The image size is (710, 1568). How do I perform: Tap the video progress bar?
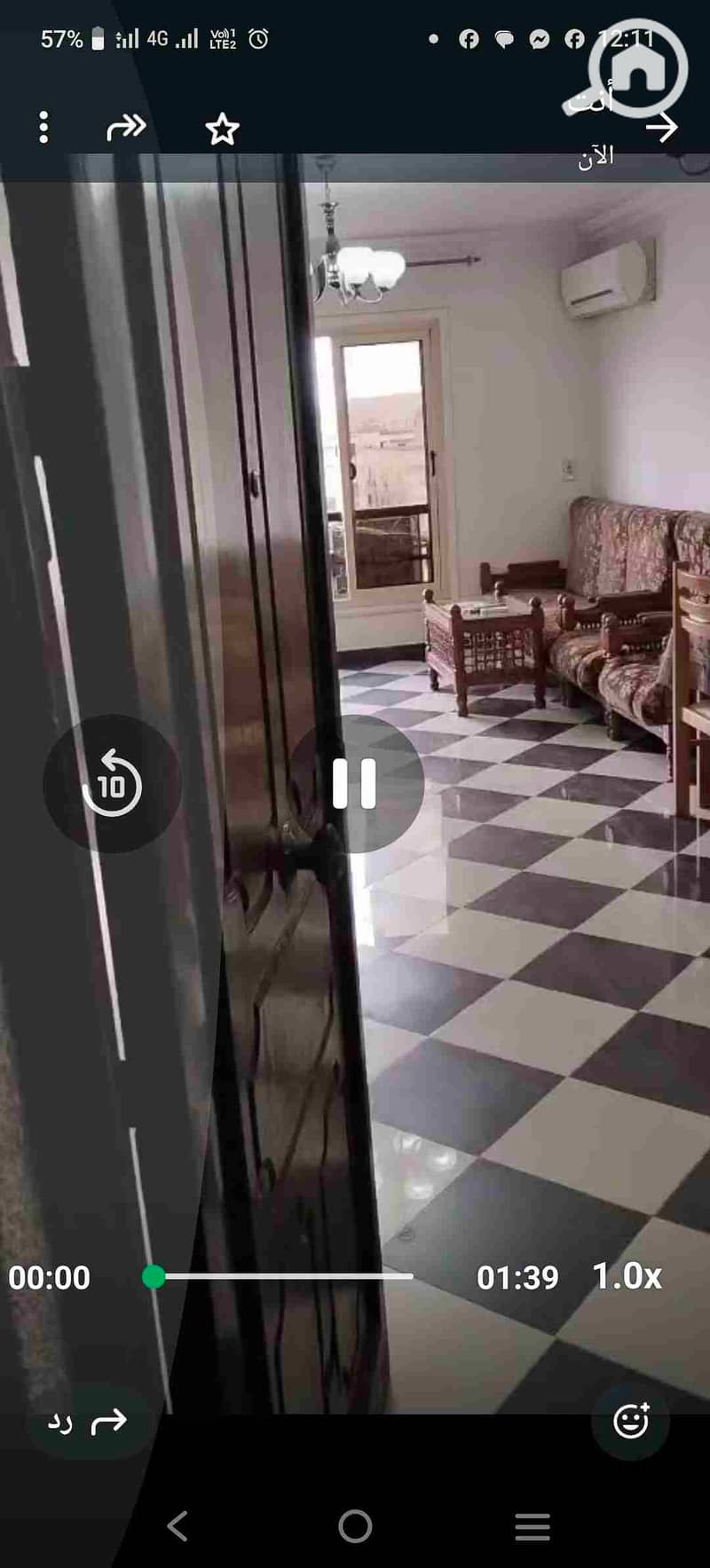284,1276
